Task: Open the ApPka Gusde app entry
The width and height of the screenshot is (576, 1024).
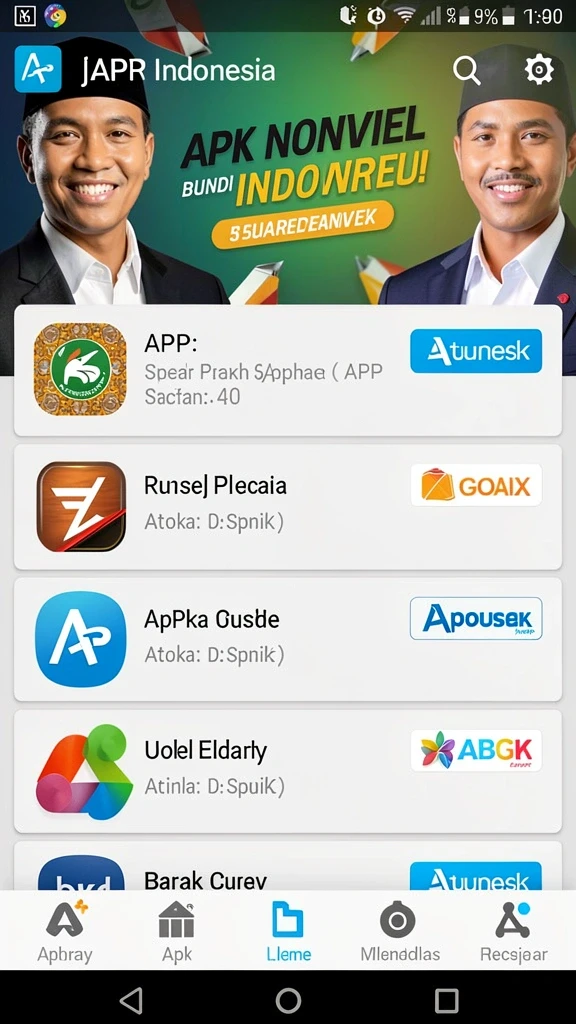Action: click(288, 639)
